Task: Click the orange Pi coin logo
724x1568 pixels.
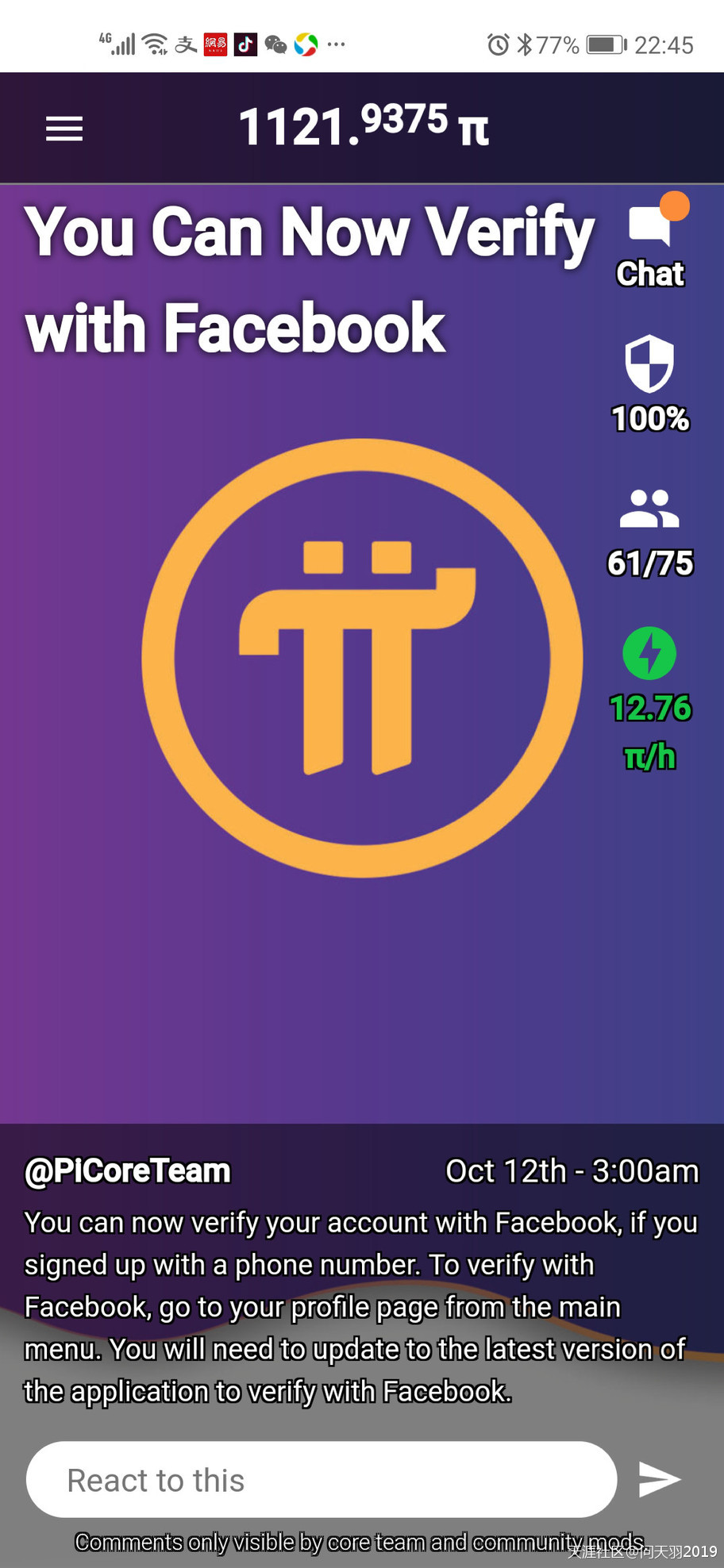Action: click(362, 657)
